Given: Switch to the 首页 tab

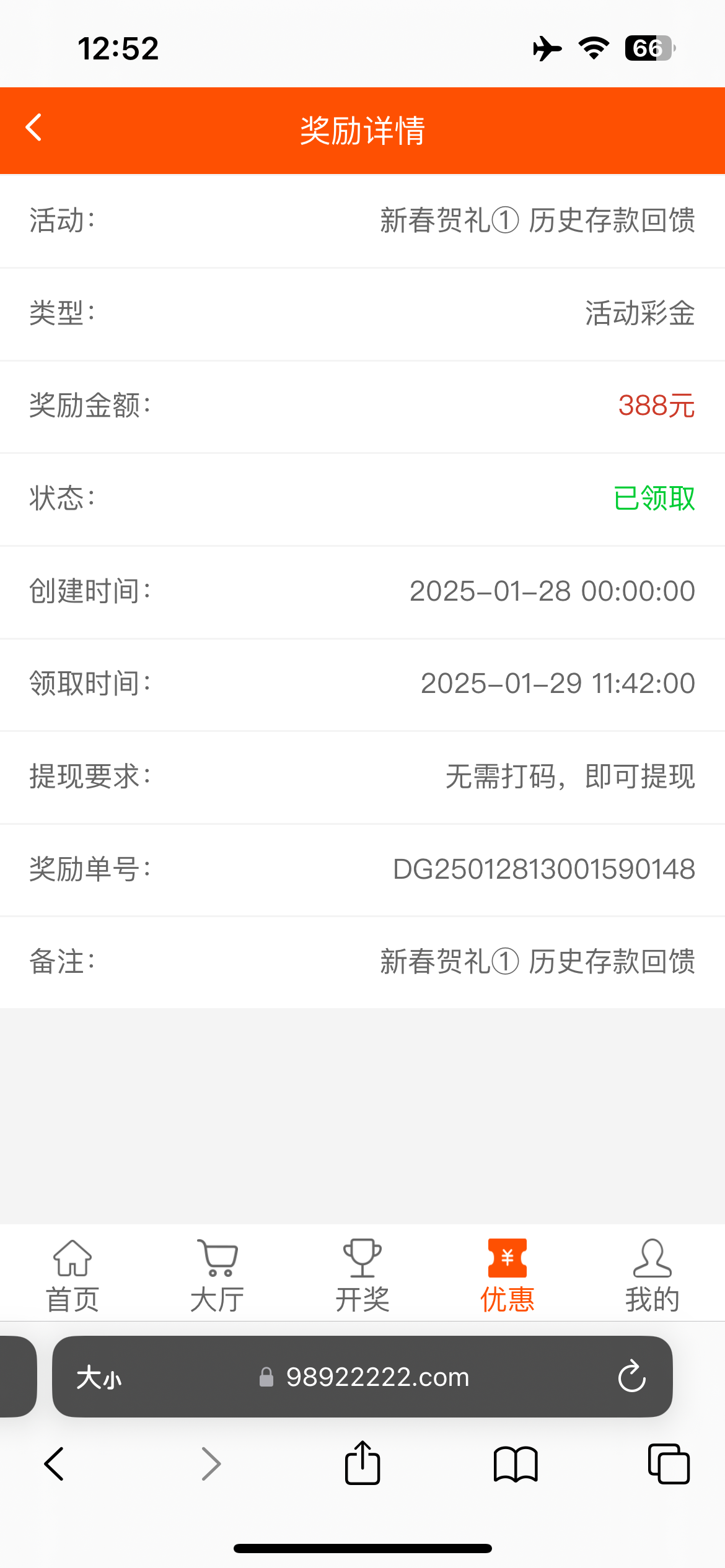Looking at the screenshot, I should pyautogui.click(x=72, y=1276).
